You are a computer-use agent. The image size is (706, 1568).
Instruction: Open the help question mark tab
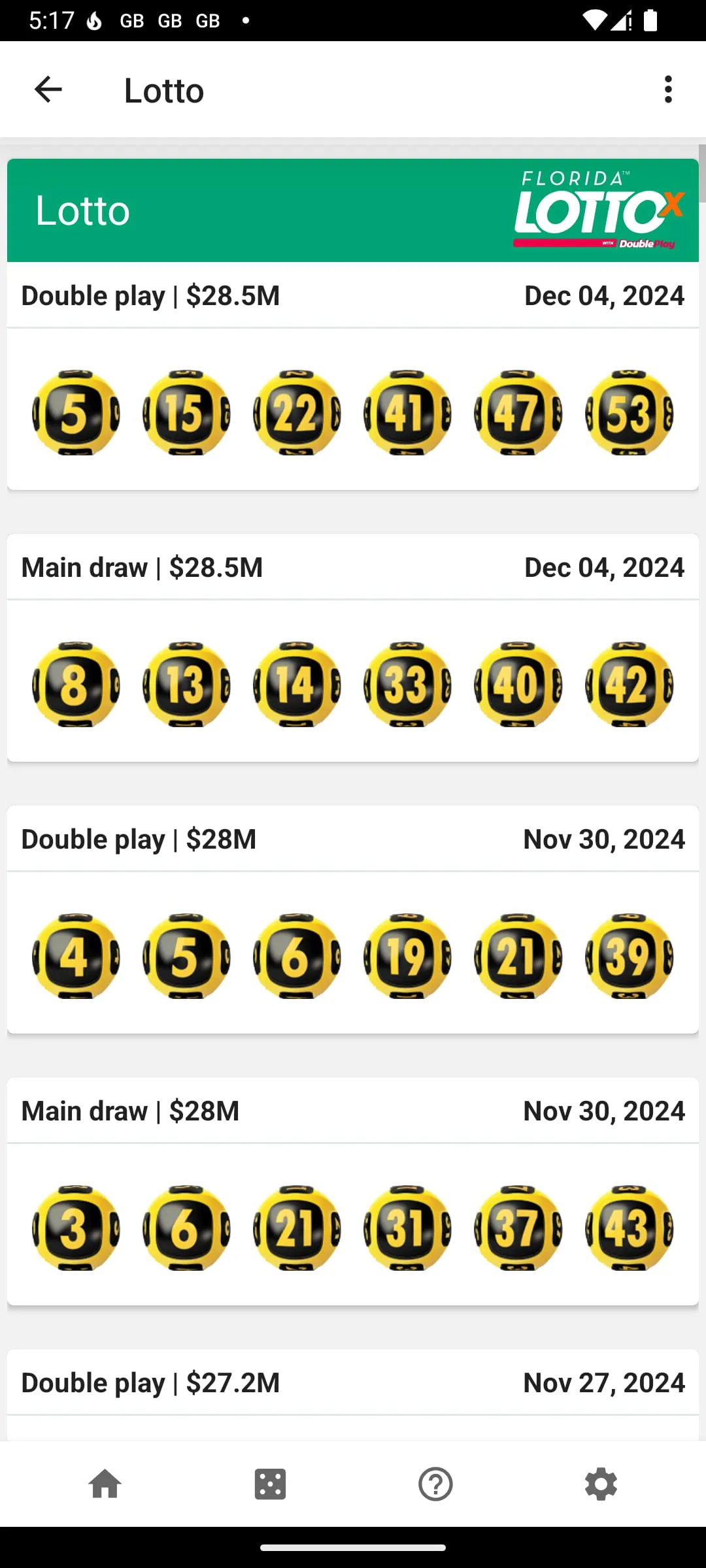coord(435,1484)
